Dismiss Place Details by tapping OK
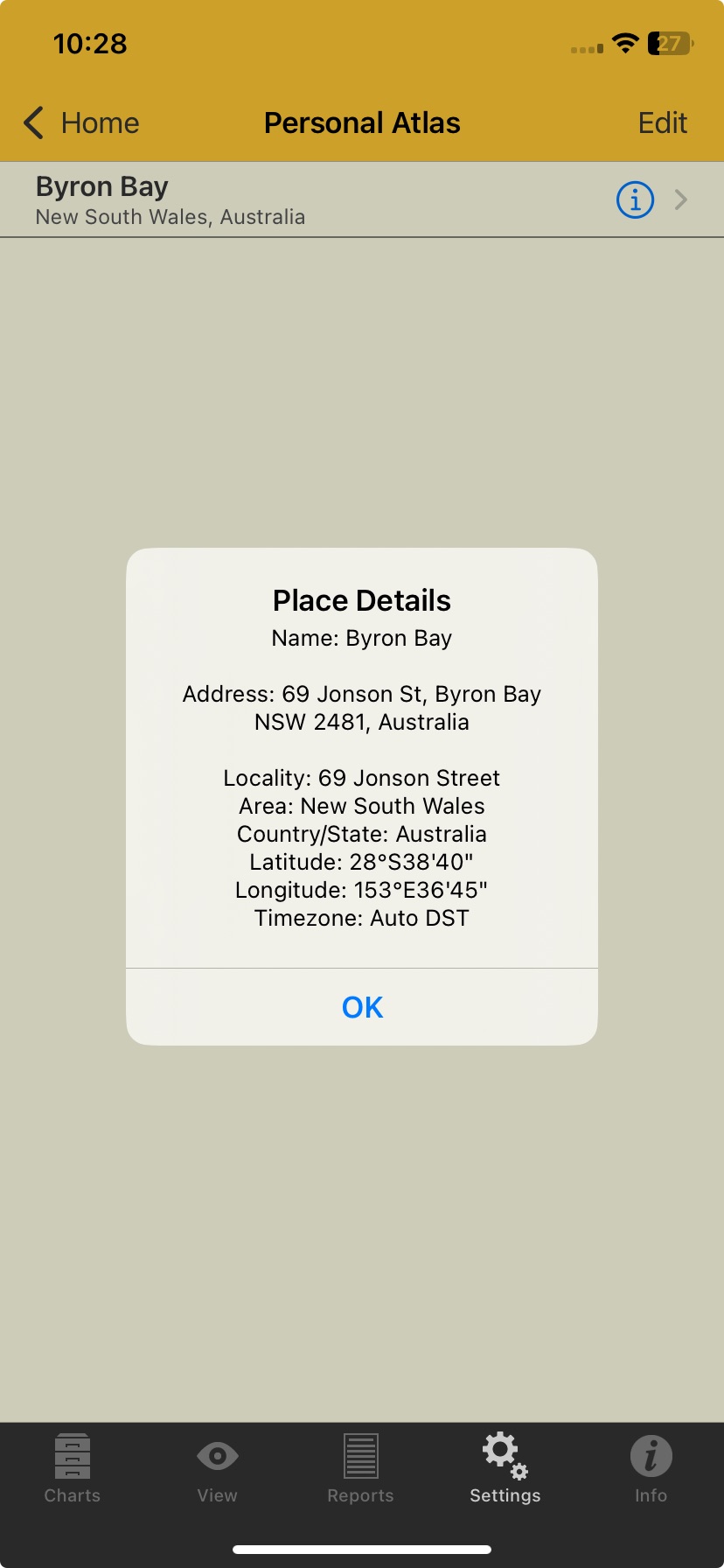 pyautogui.click(x=361, y=1007)
